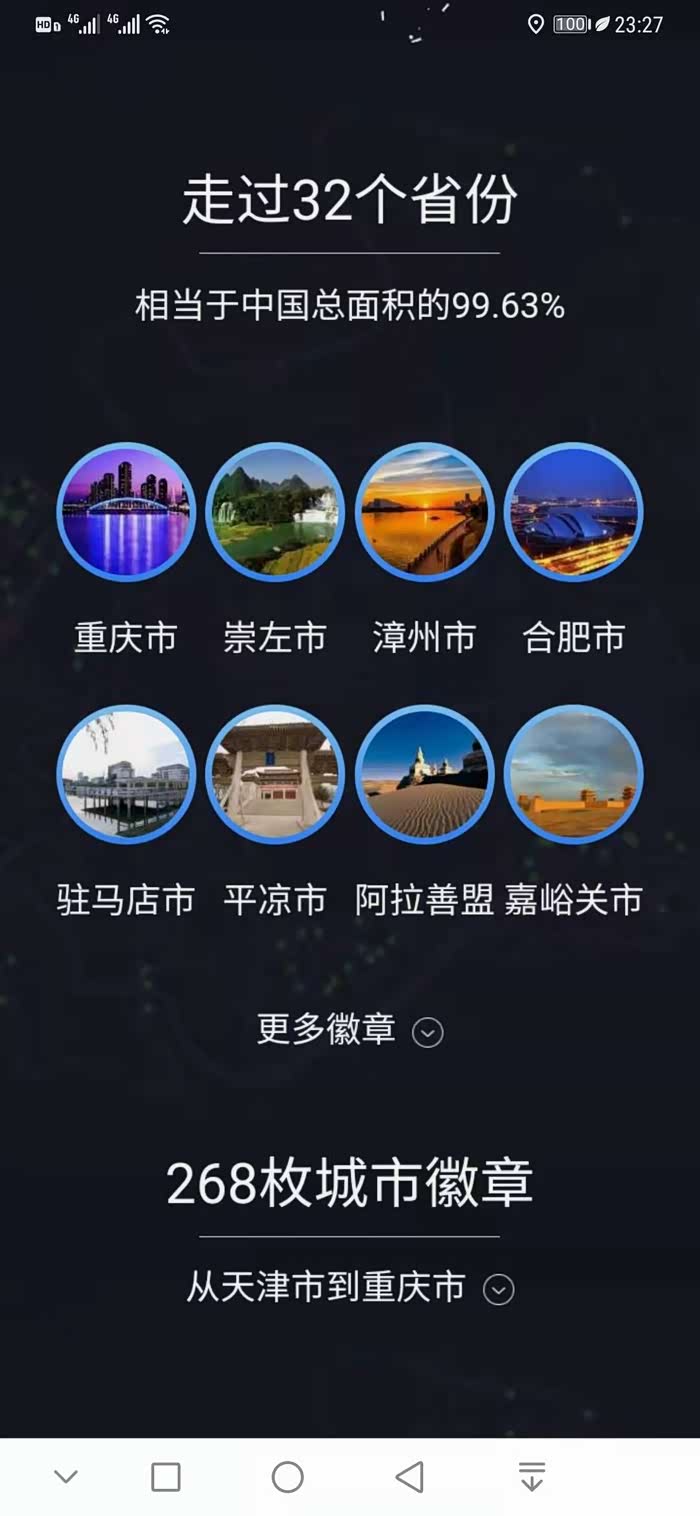Open the 阿拉善盟 badge
Viewport: 700px width, 1516px height.
point(424,775)
